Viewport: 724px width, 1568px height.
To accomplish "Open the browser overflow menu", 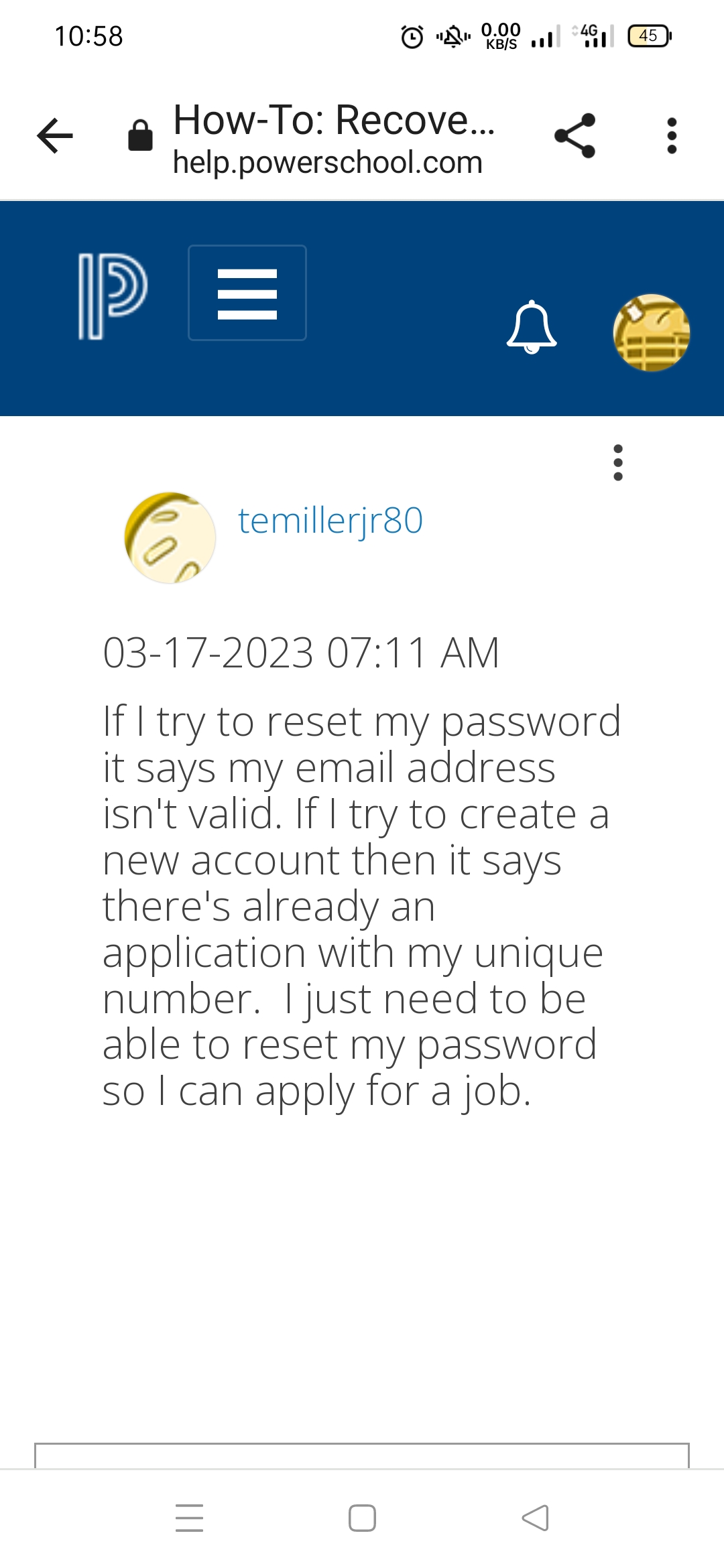I will [671, 134].
